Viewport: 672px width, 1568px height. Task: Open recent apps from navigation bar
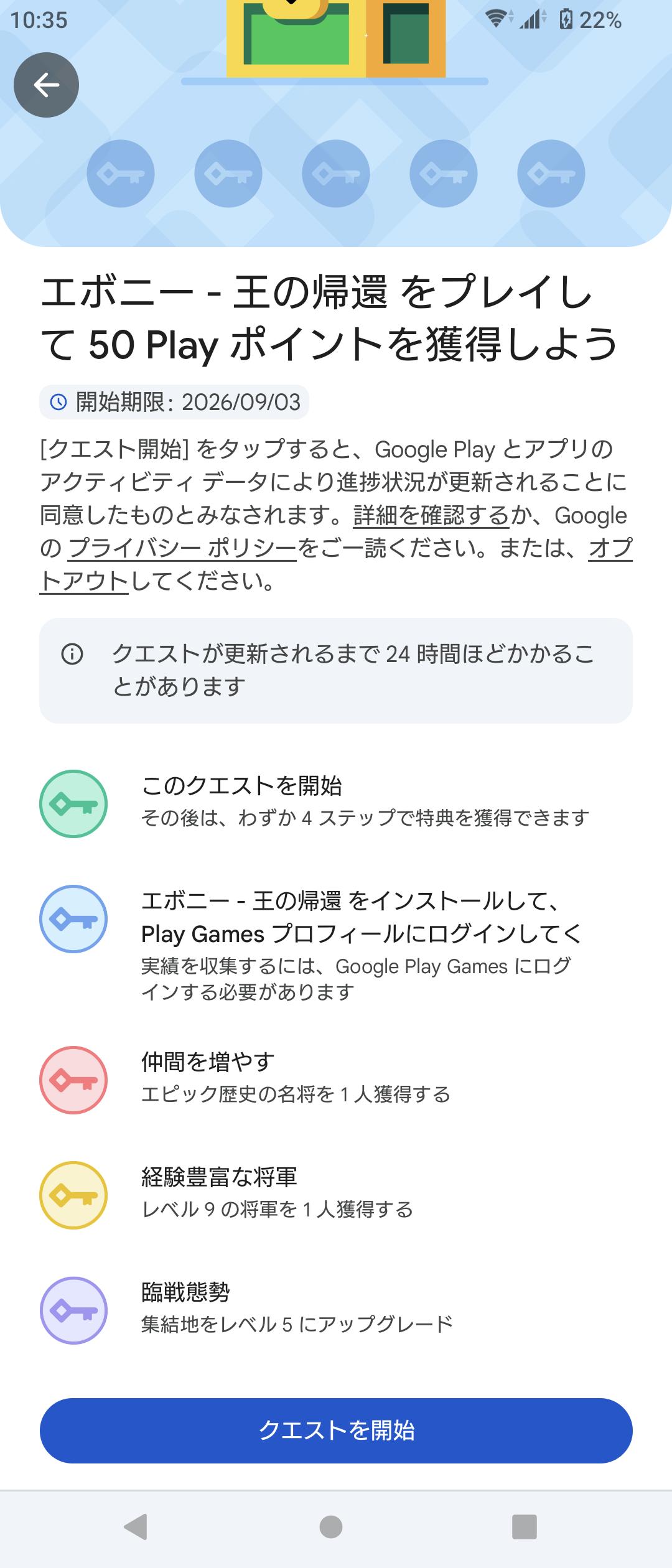(524, 1526)
